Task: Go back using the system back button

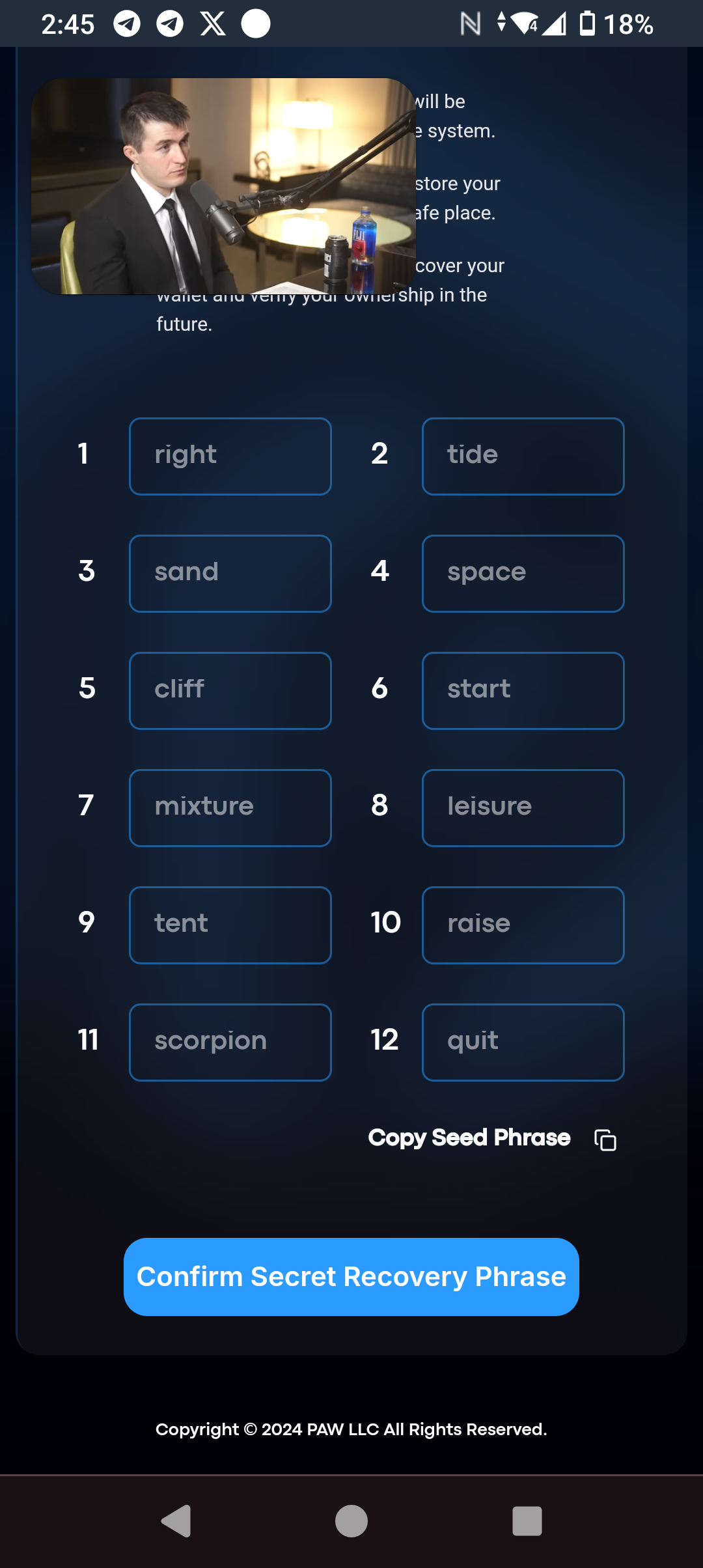Action: pyautogui.click(x=176, y=1522)
